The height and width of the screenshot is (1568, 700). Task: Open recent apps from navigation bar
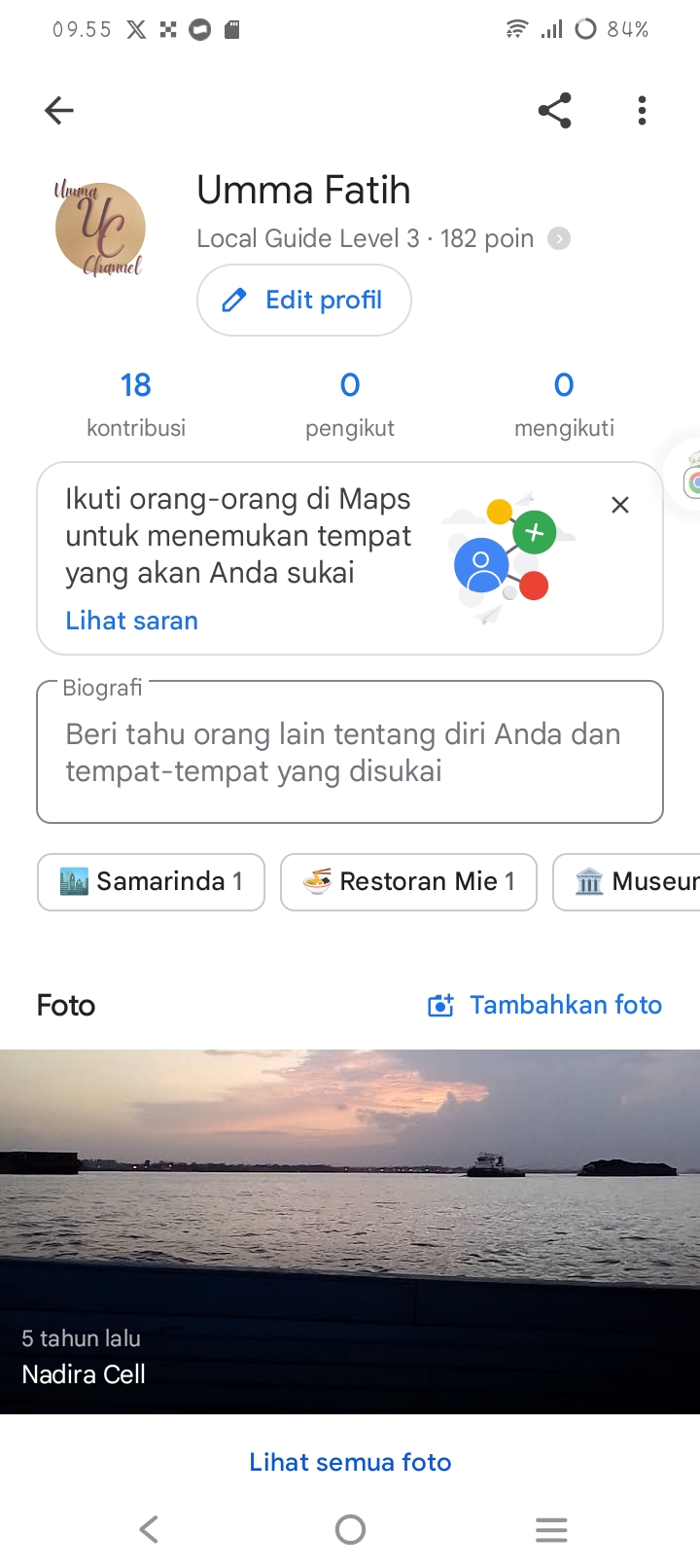point(551,1530)
